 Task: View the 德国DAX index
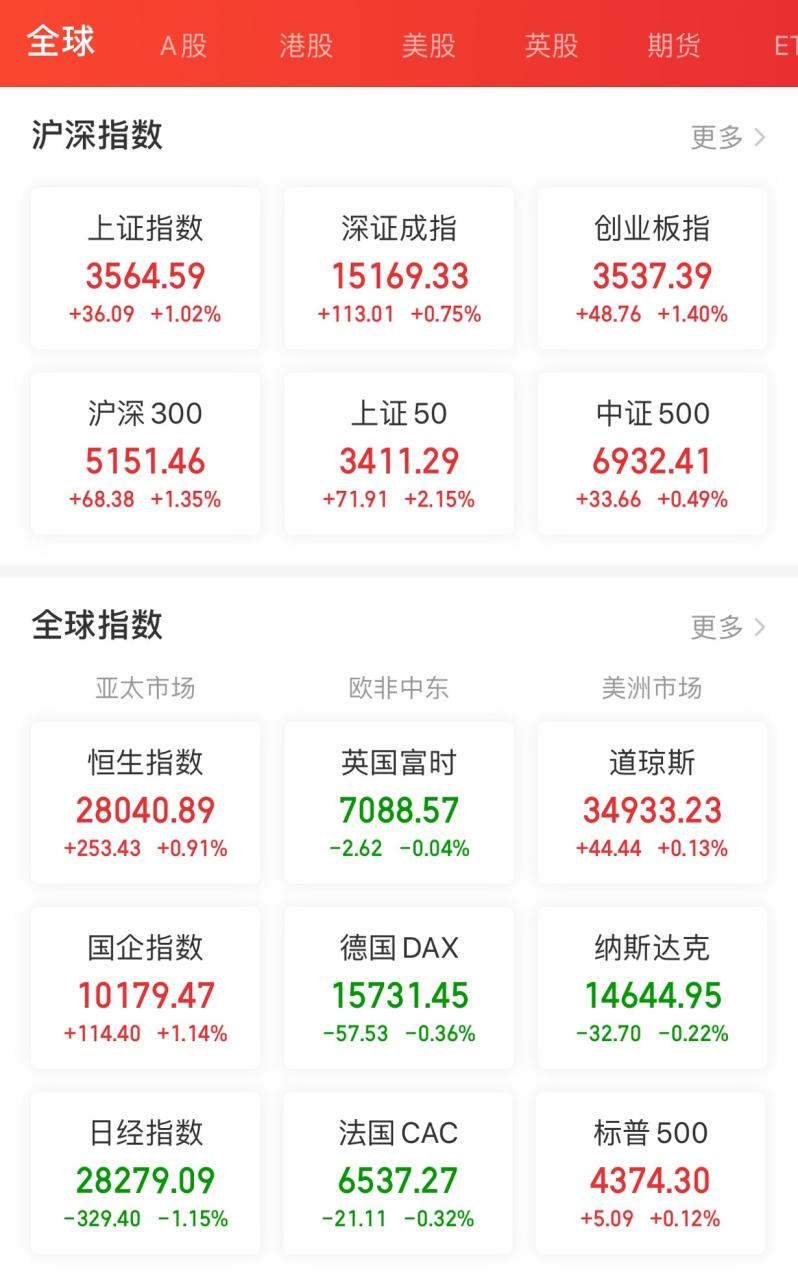(x=398, y=988)
